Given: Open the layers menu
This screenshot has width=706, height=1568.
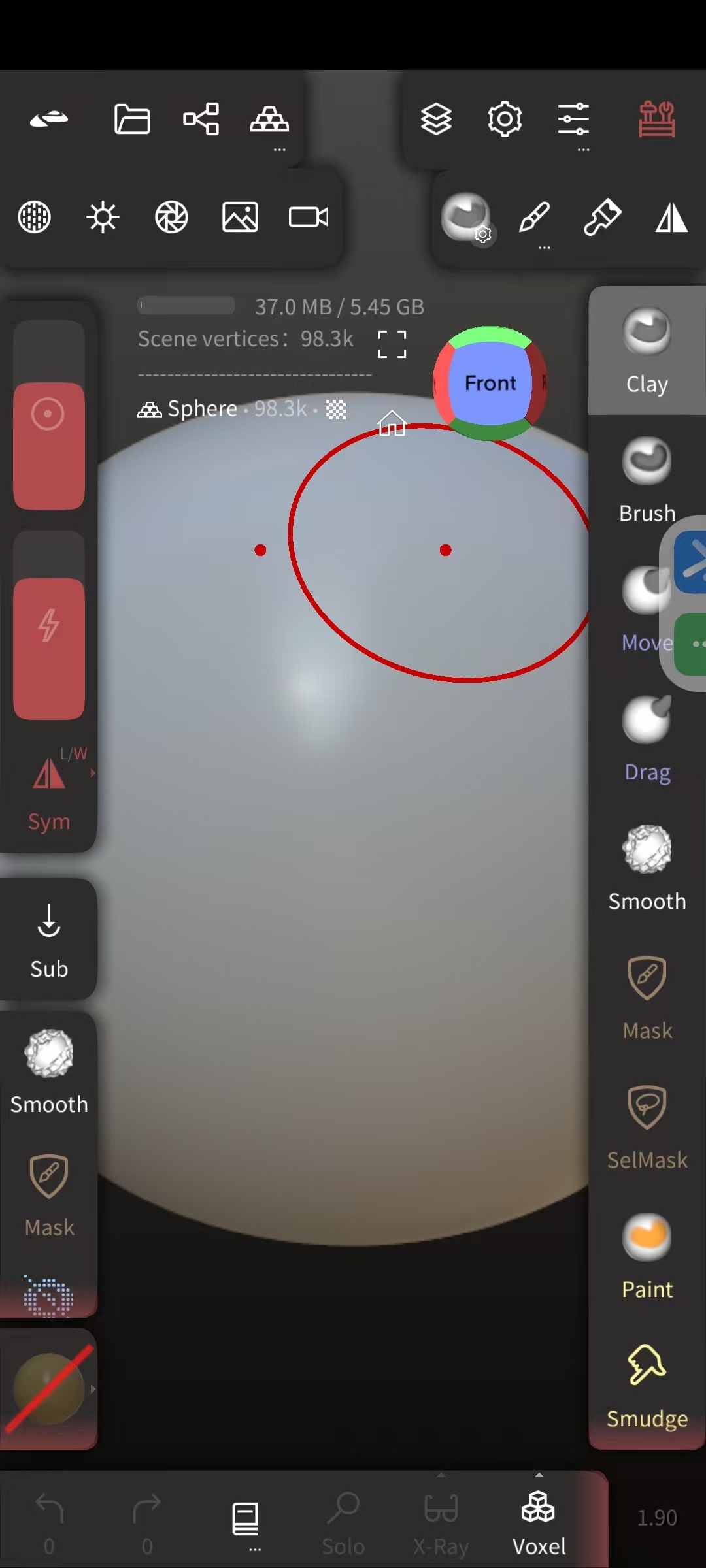Looking at the screenshot, I should 436,120.
